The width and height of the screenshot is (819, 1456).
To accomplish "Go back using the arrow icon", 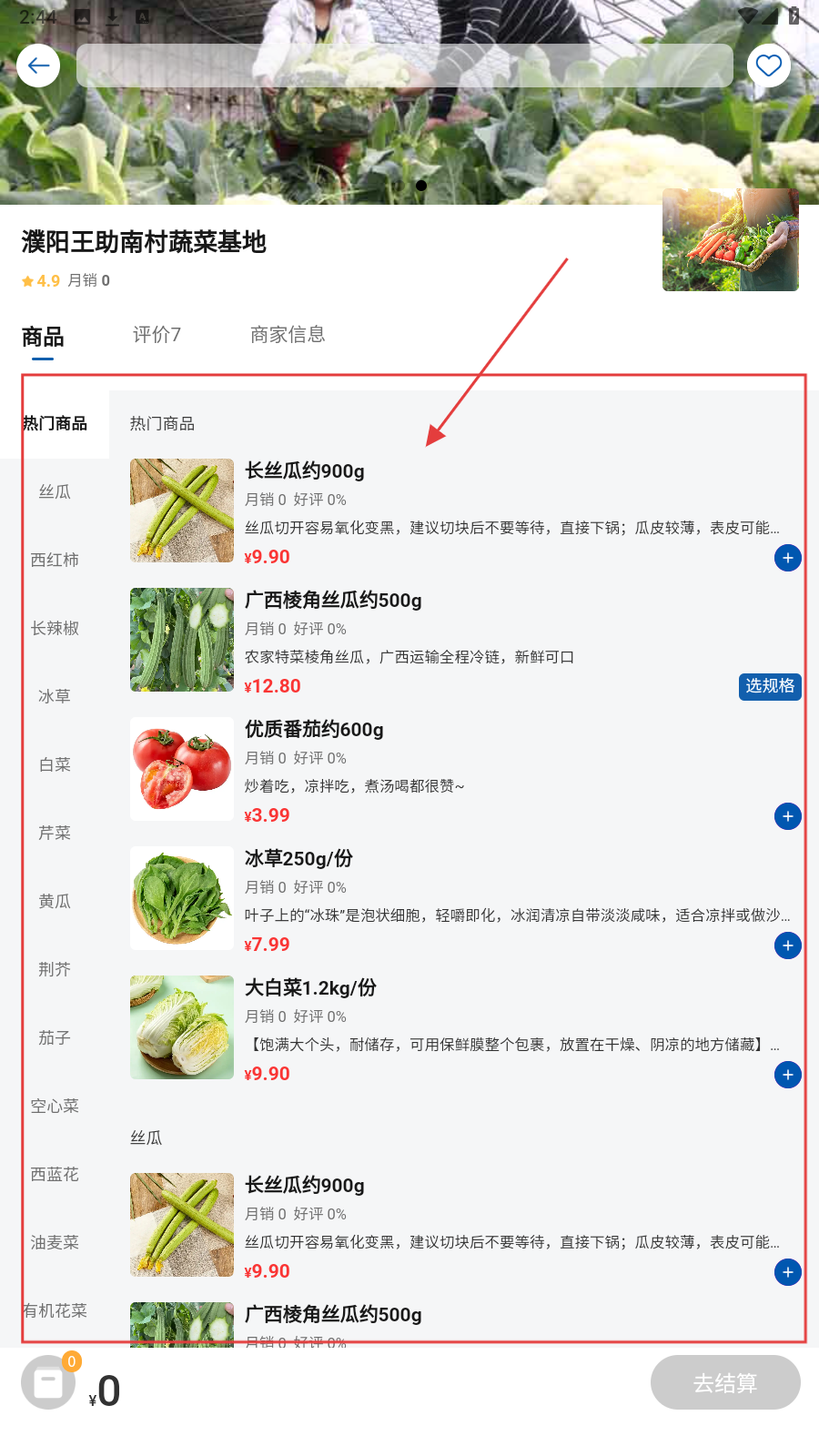I will [38, 66].
